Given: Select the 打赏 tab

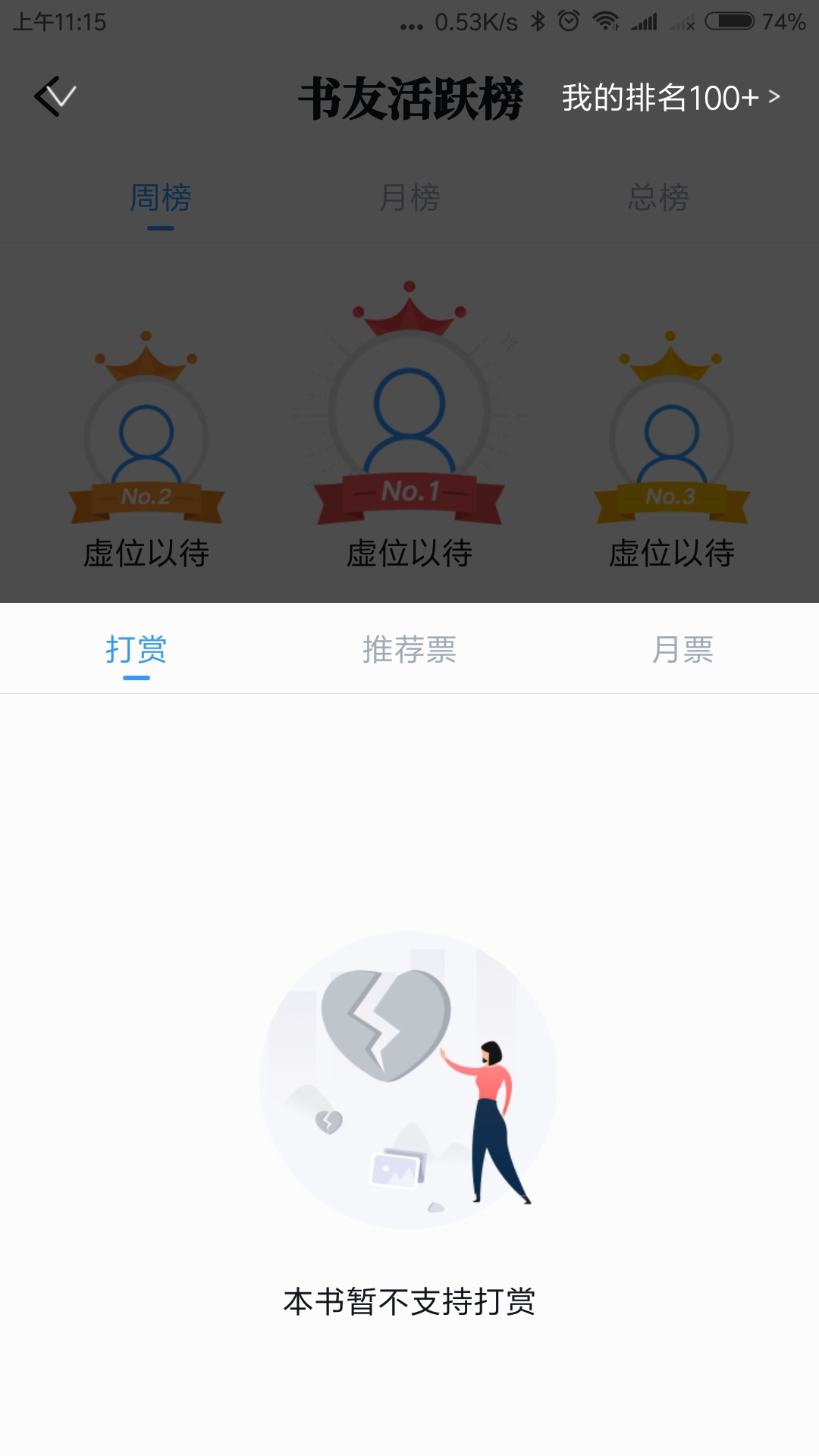Looking at the screenshot, I should coord(136,650).
